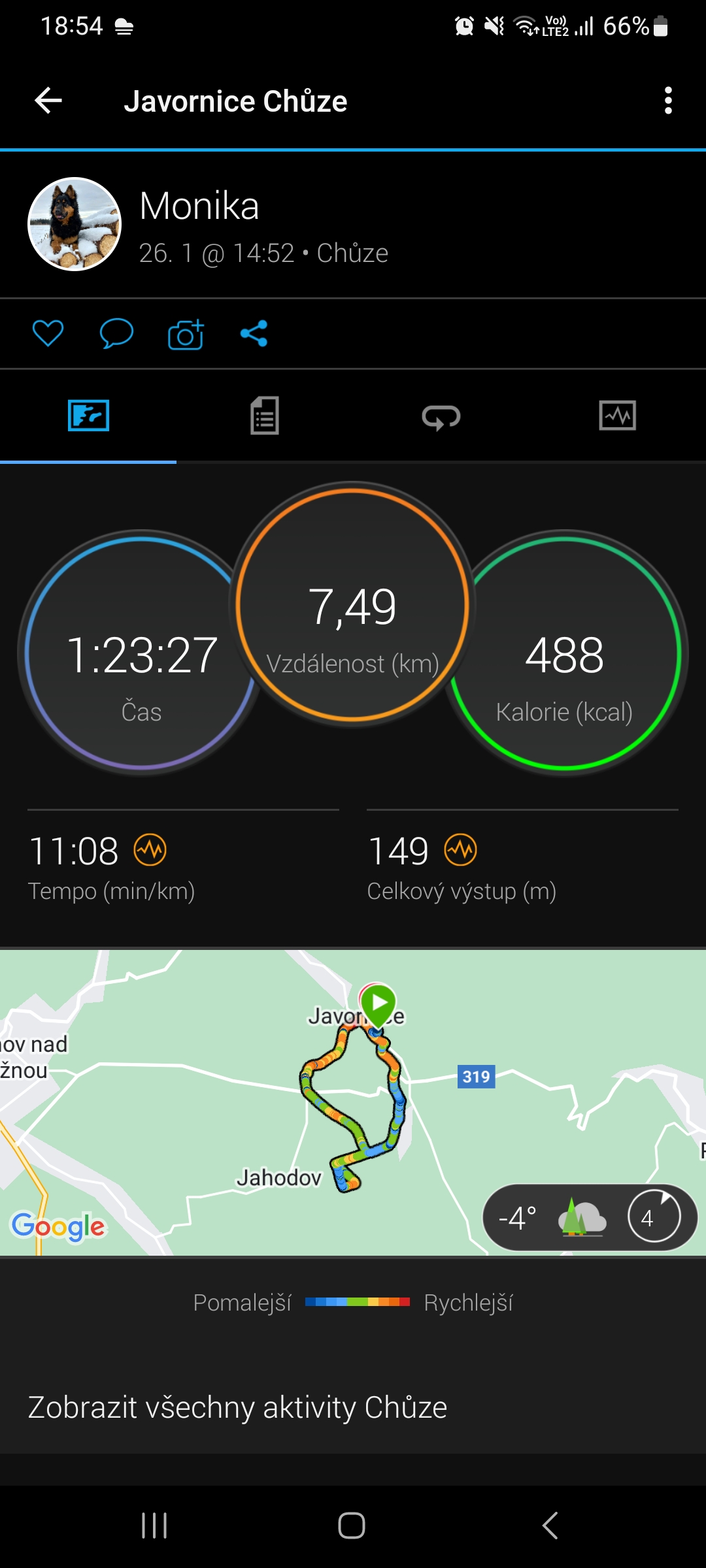Viewport: 706px width, 1568px height.
Task: Switch to the stats details tab
Action: coord(265,416)
